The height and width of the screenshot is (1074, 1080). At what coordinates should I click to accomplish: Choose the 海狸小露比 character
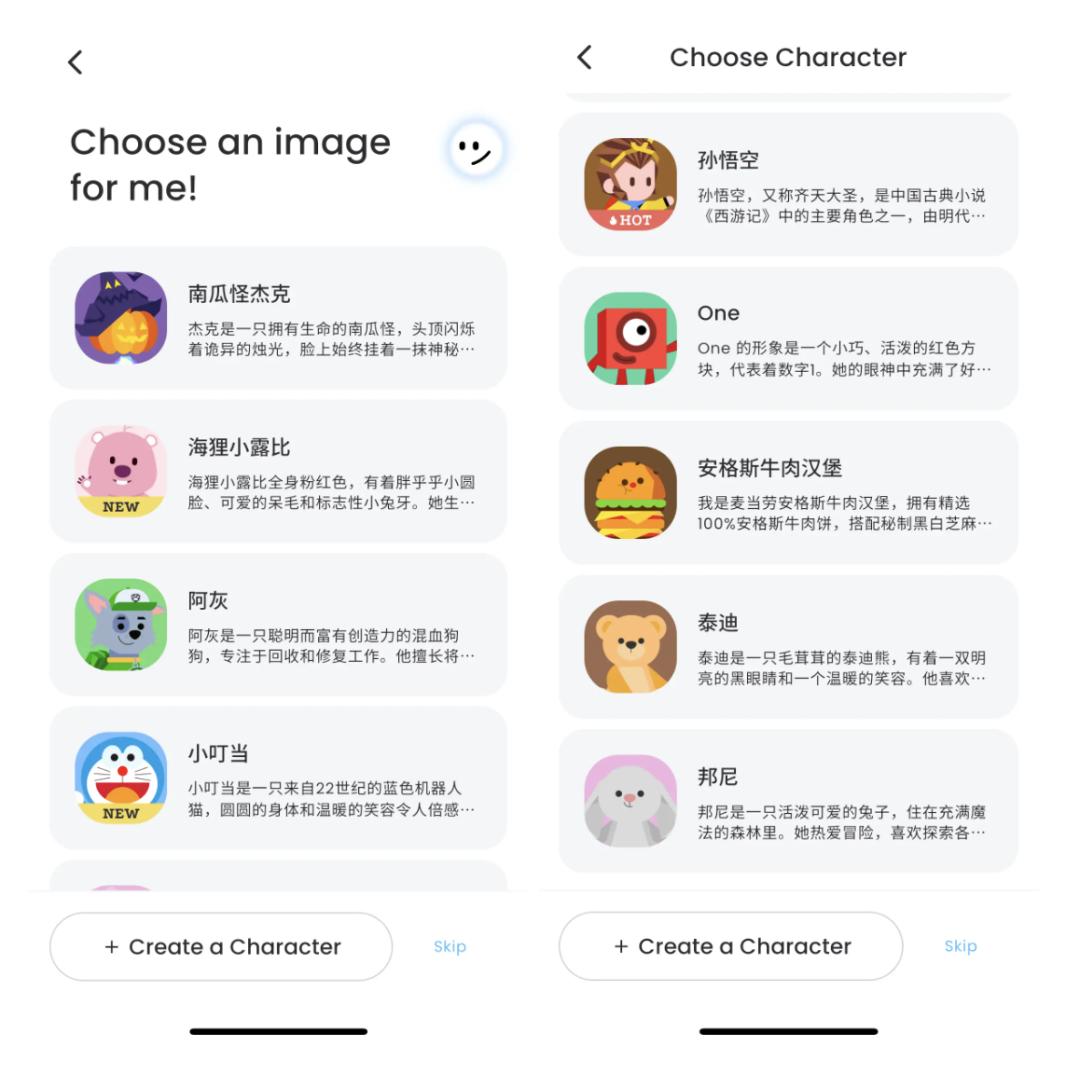coord(278,471)
